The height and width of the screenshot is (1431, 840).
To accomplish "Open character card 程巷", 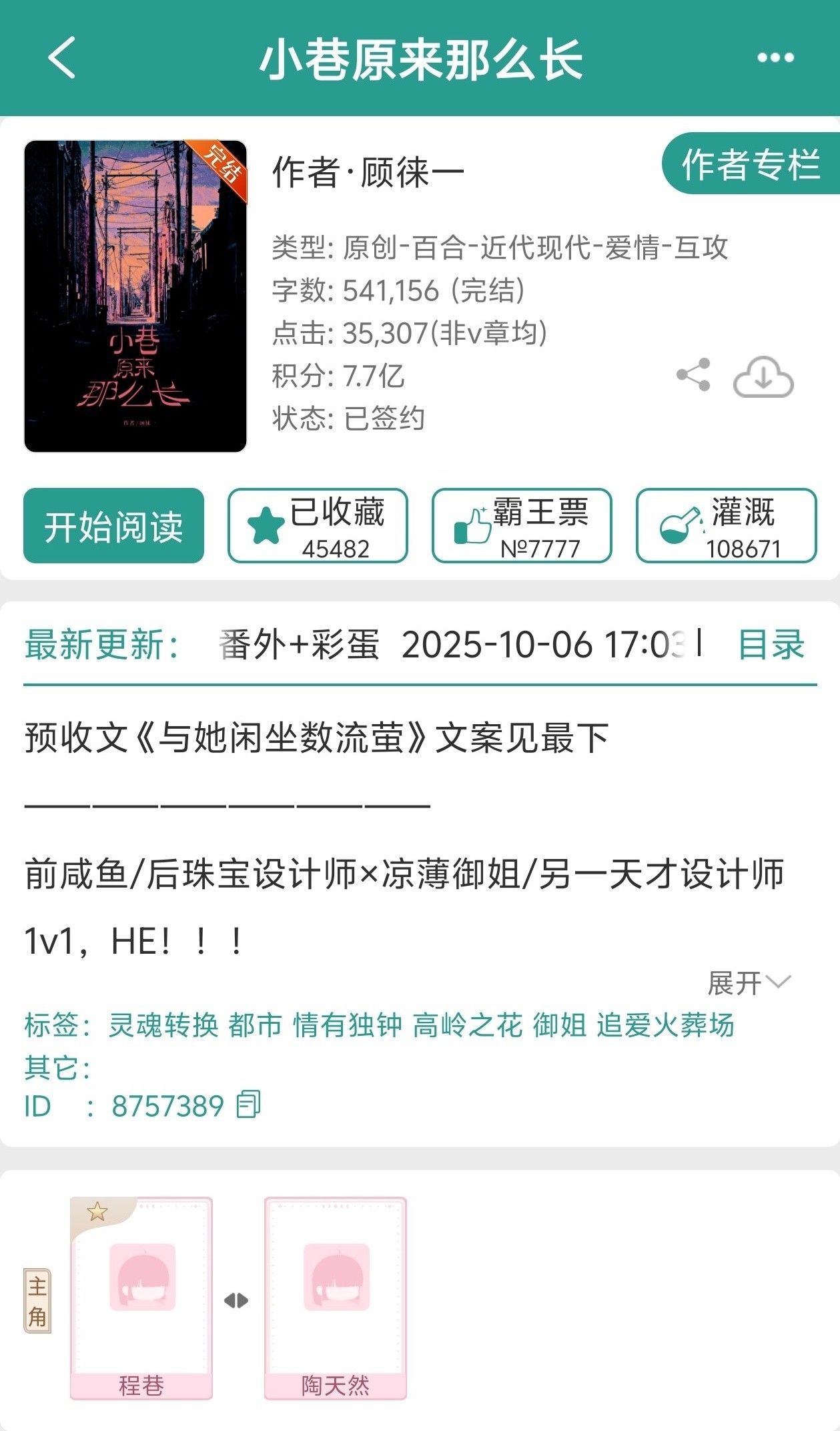I will [x=141, y=1298].
